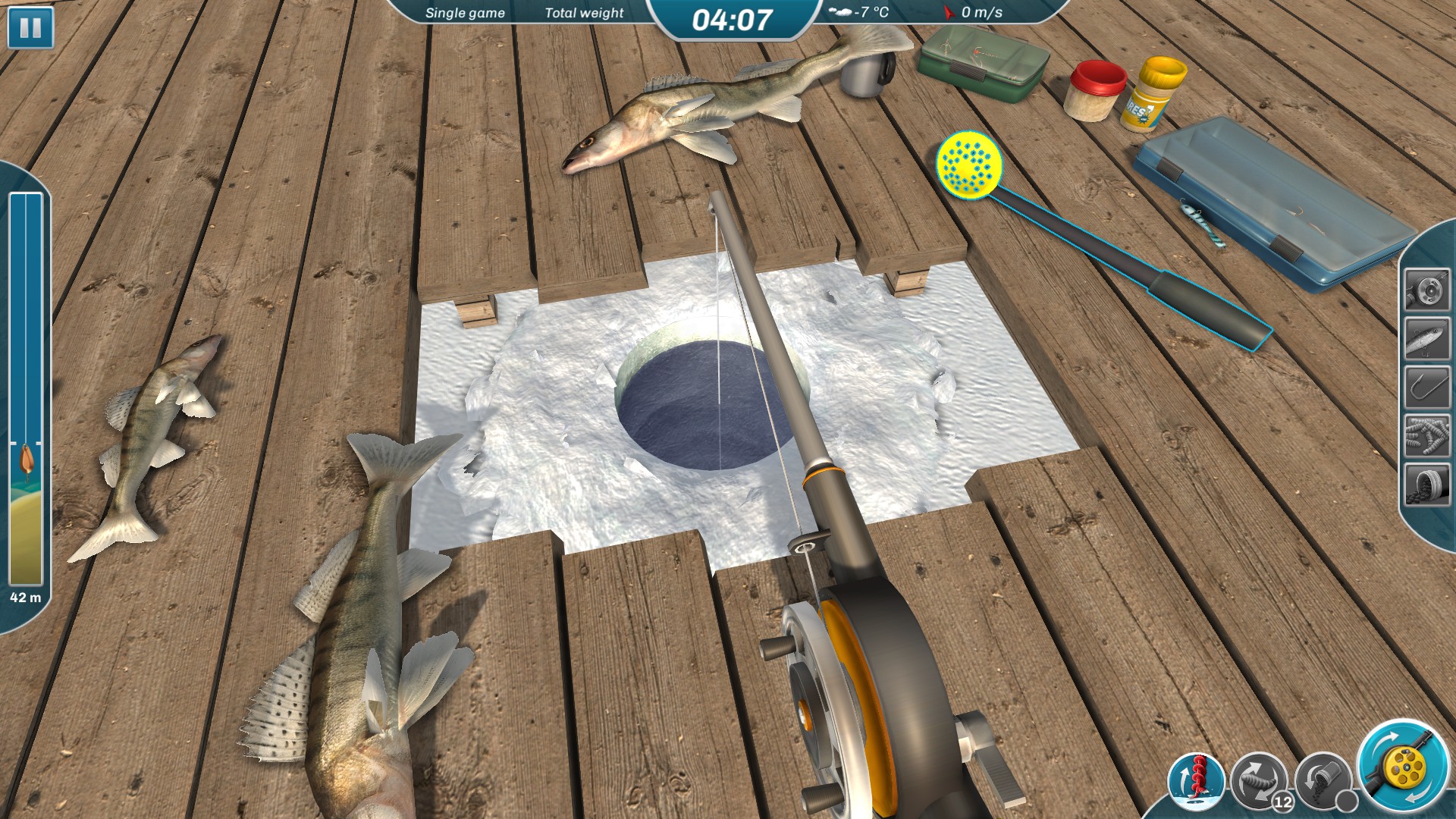Open the groundbait jar slot
Viewport: 1456px width, 819px height.
(x=1426, y=485)
